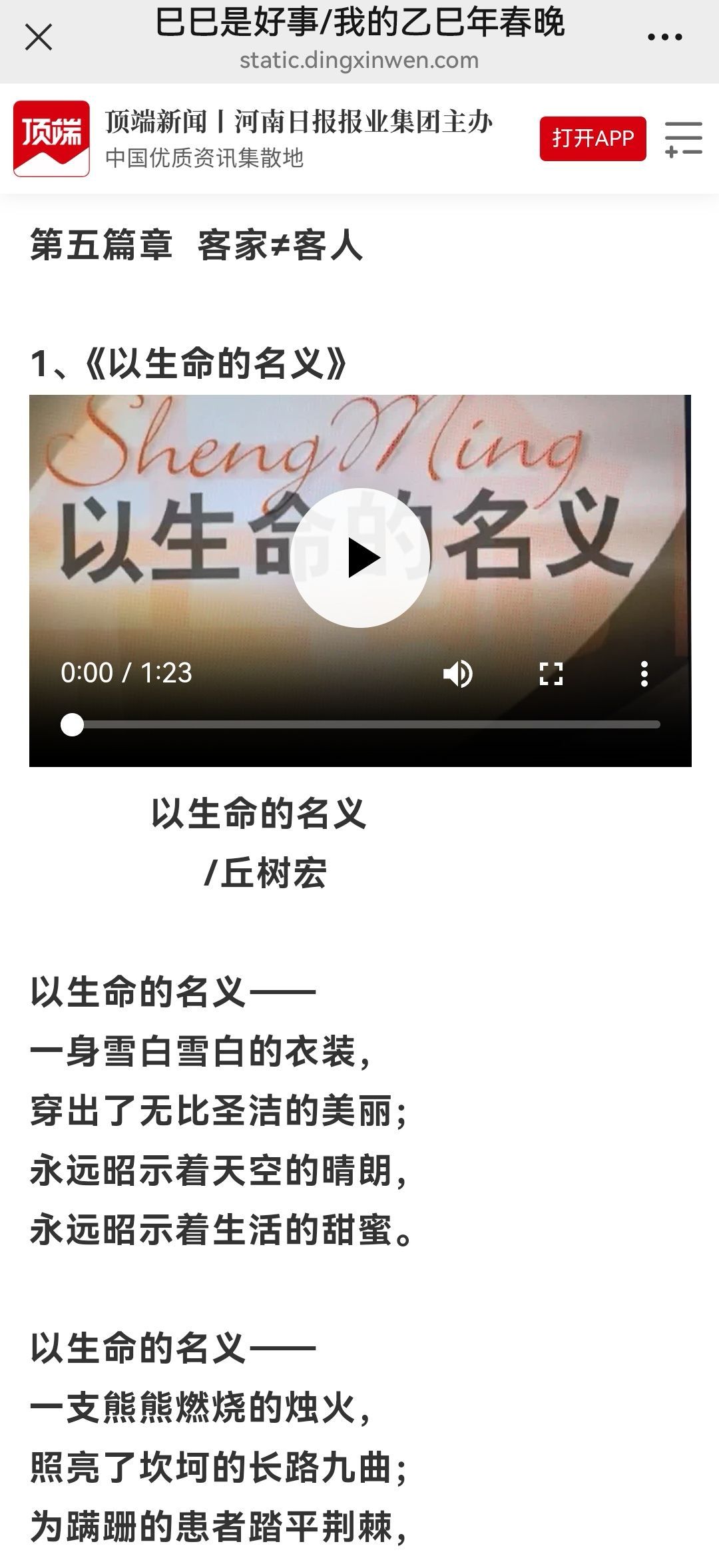Play the 以生命的名义 video
This screenshot has height=1568, width=719.
[360, 558]
